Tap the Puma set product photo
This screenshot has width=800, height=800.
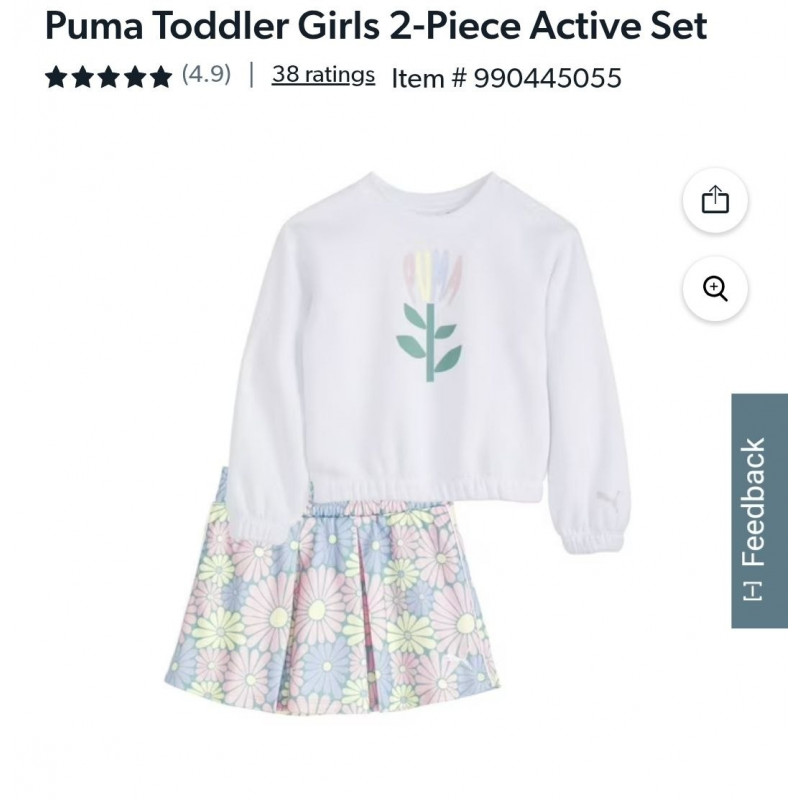400,440
